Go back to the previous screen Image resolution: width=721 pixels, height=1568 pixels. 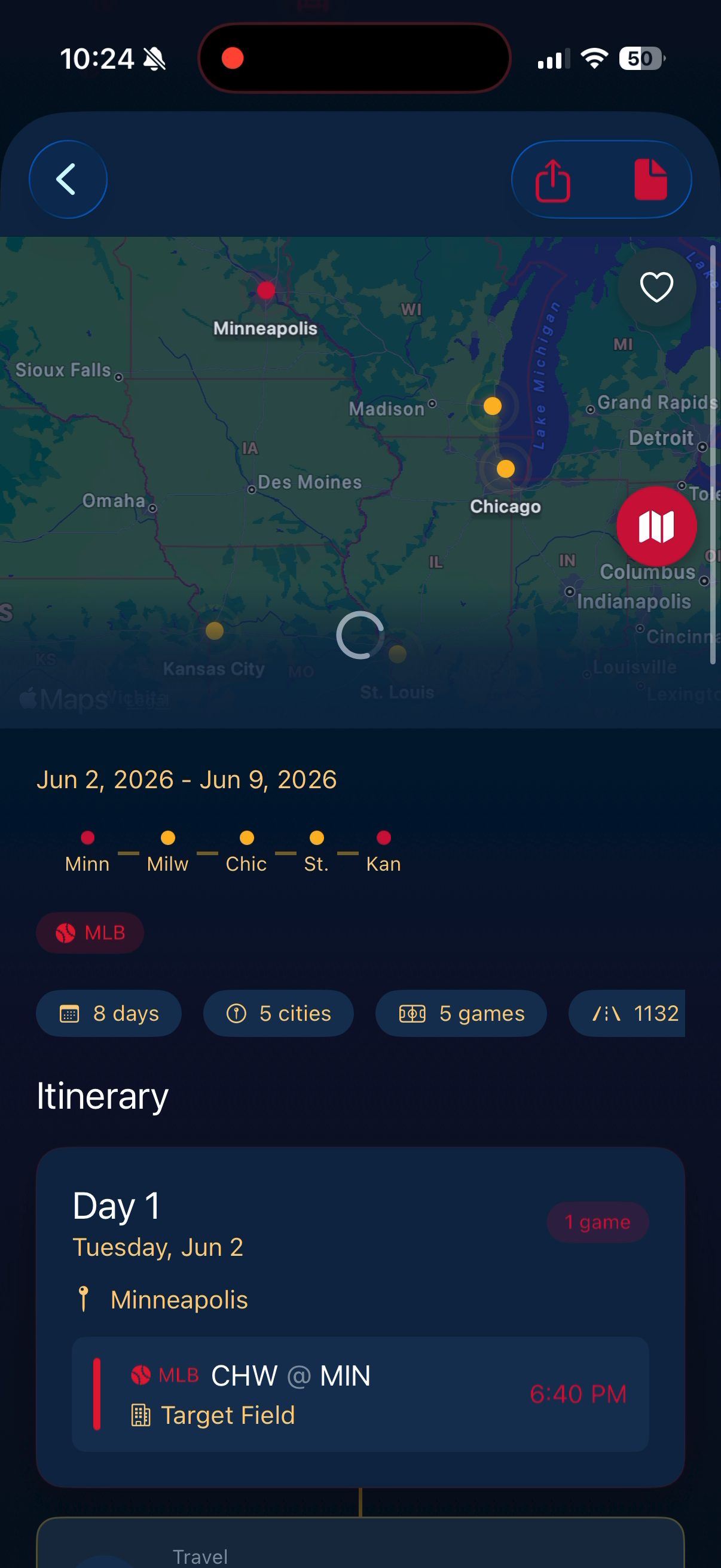pos(68,179)
